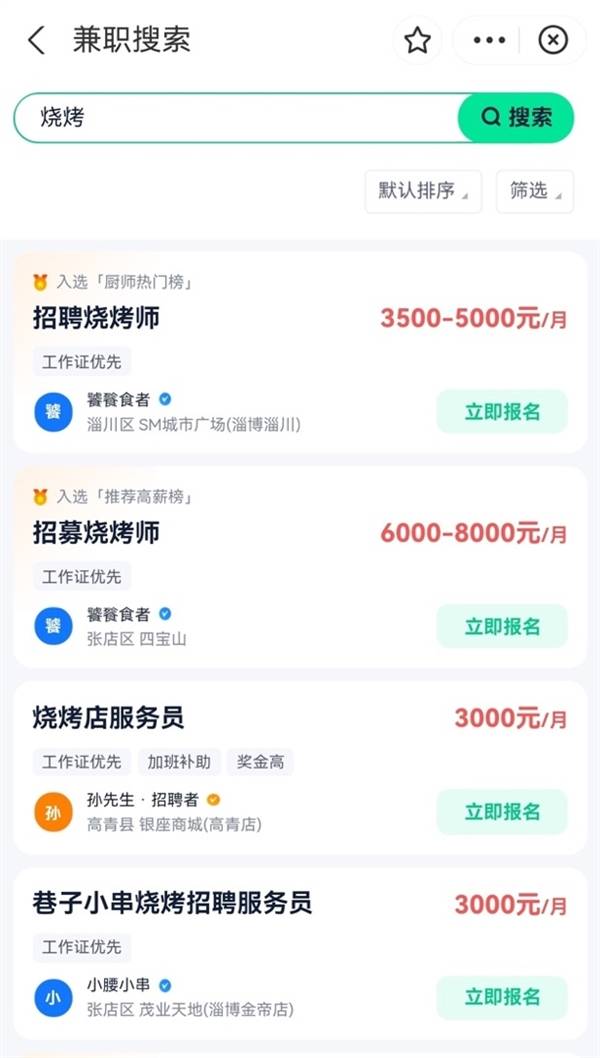
Task: Go back from 兼职搜索 page
Action: click(x=36, y=40)
